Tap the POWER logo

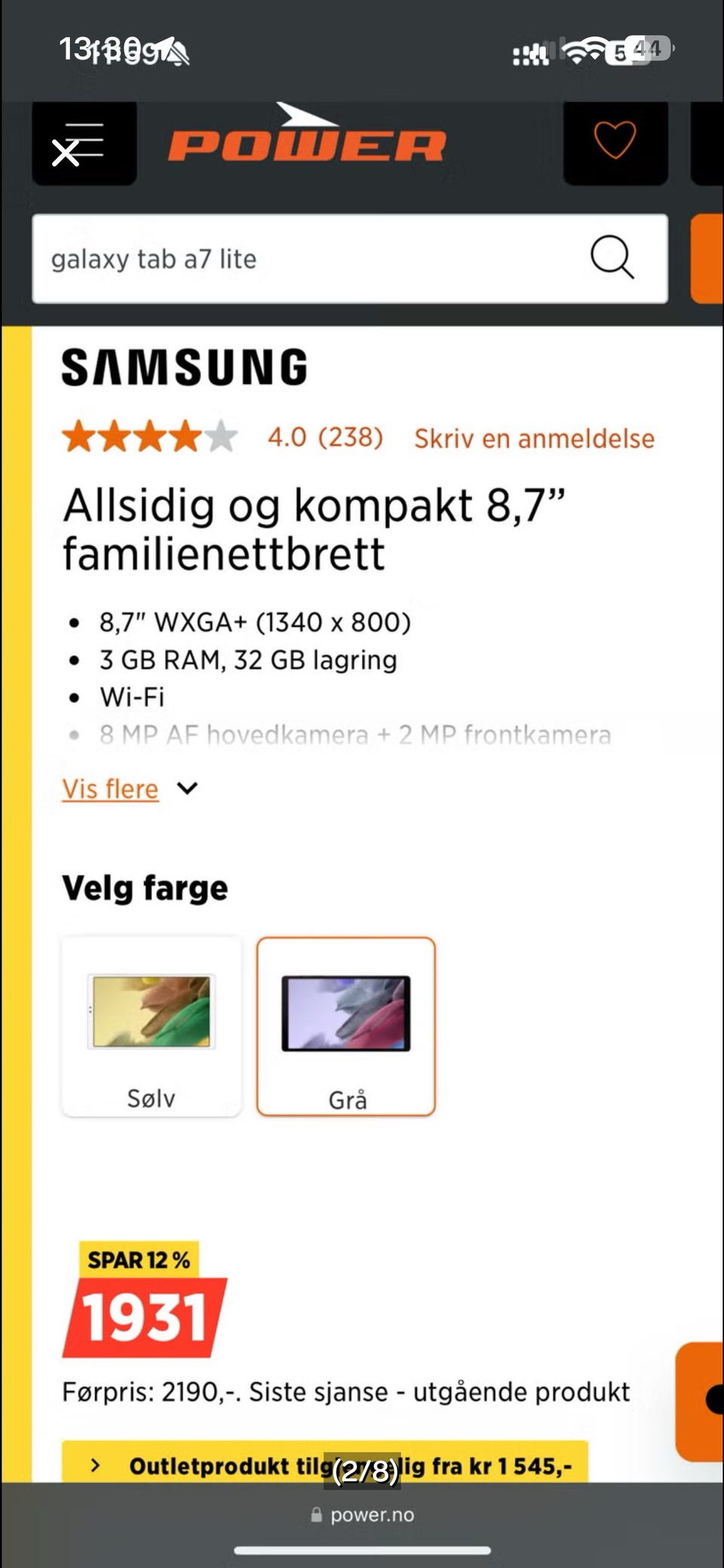pyautogui.click(x=305, y=142)
